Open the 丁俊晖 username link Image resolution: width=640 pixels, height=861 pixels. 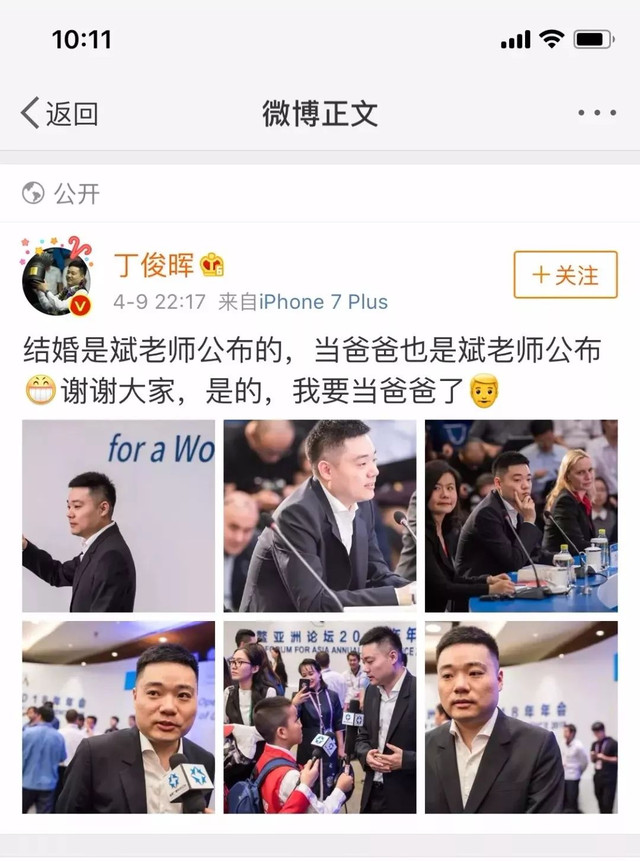point(153,265)
